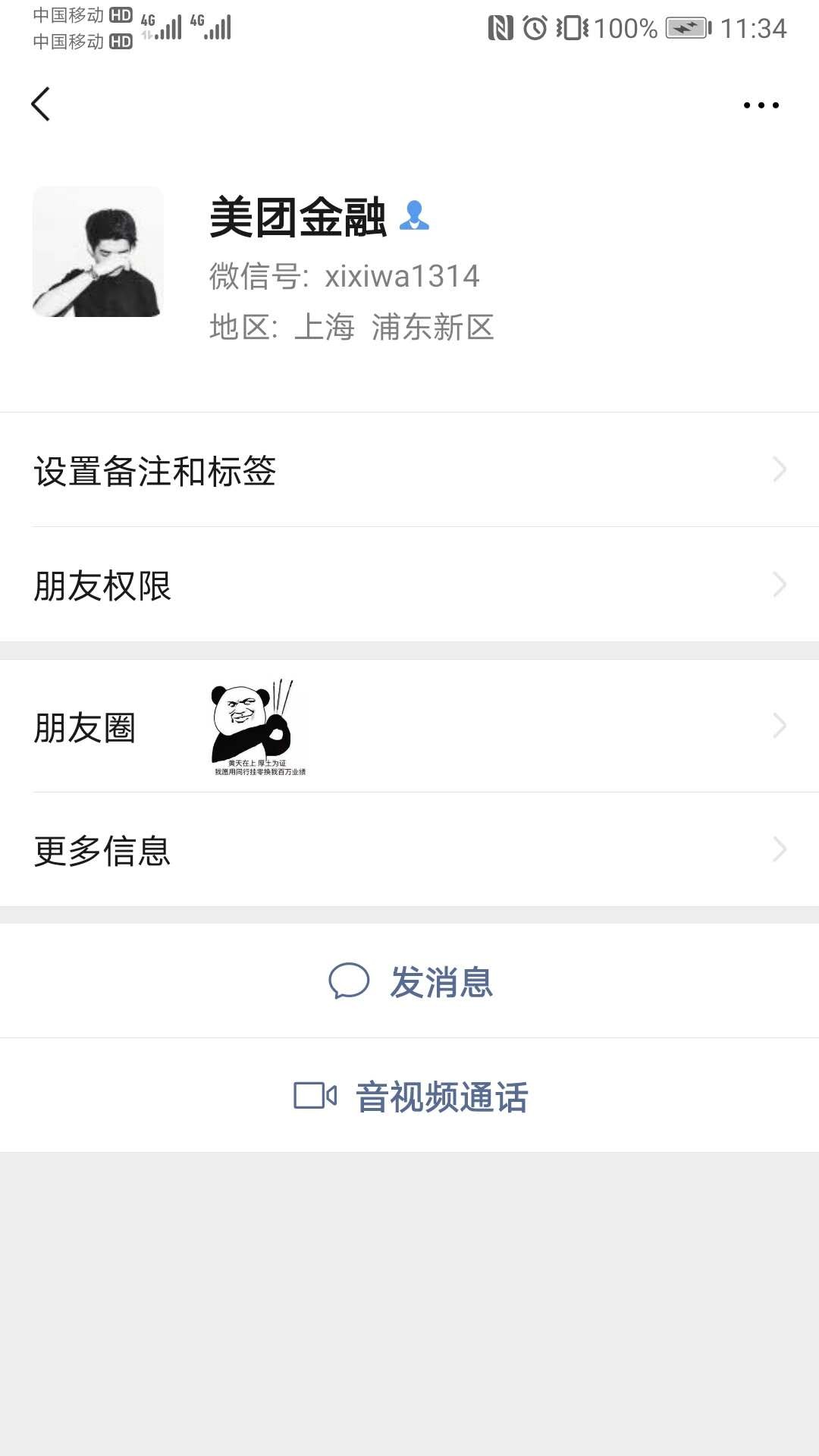
Task: Open 设置备注和标签 settings
Action: [409, 470]
